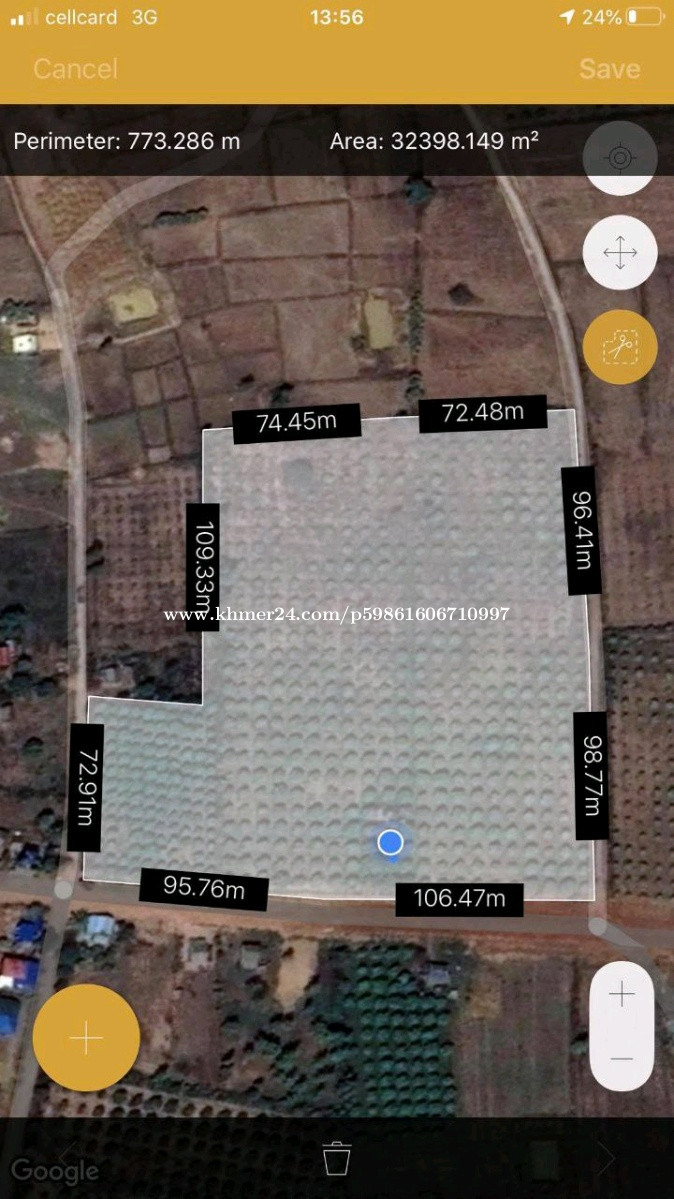Center map on current location
The image size is (674, 1199).
(x=620, y=158)
